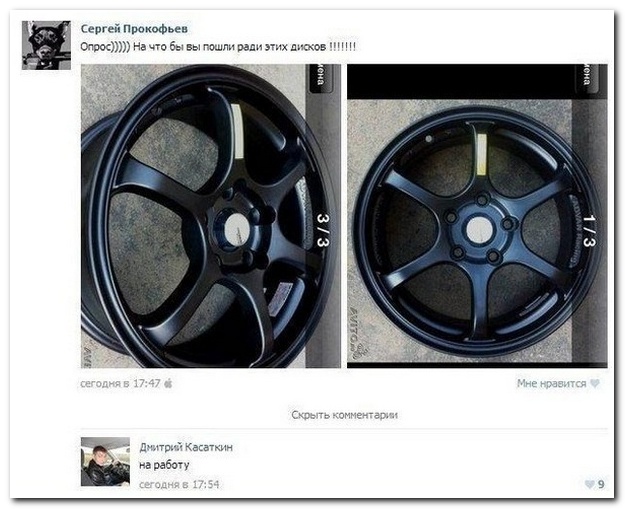
Task: Tap Сергей Прокофьев's avatar picture
Action: 46,45
